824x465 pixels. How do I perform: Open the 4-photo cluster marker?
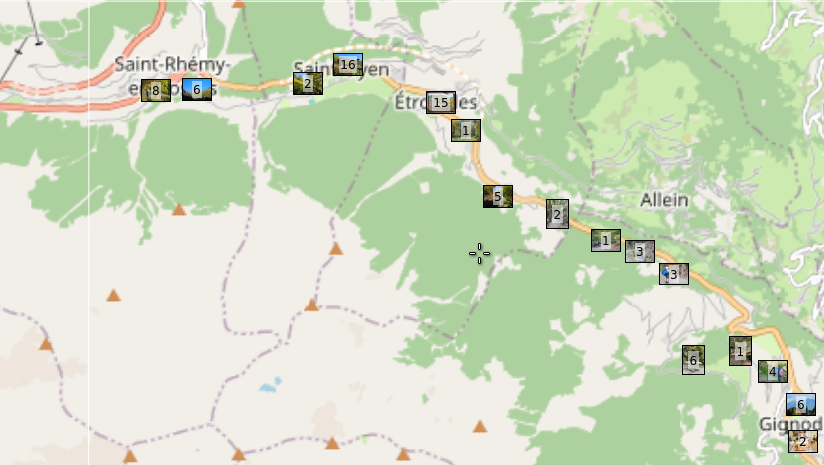click(772, 372)
